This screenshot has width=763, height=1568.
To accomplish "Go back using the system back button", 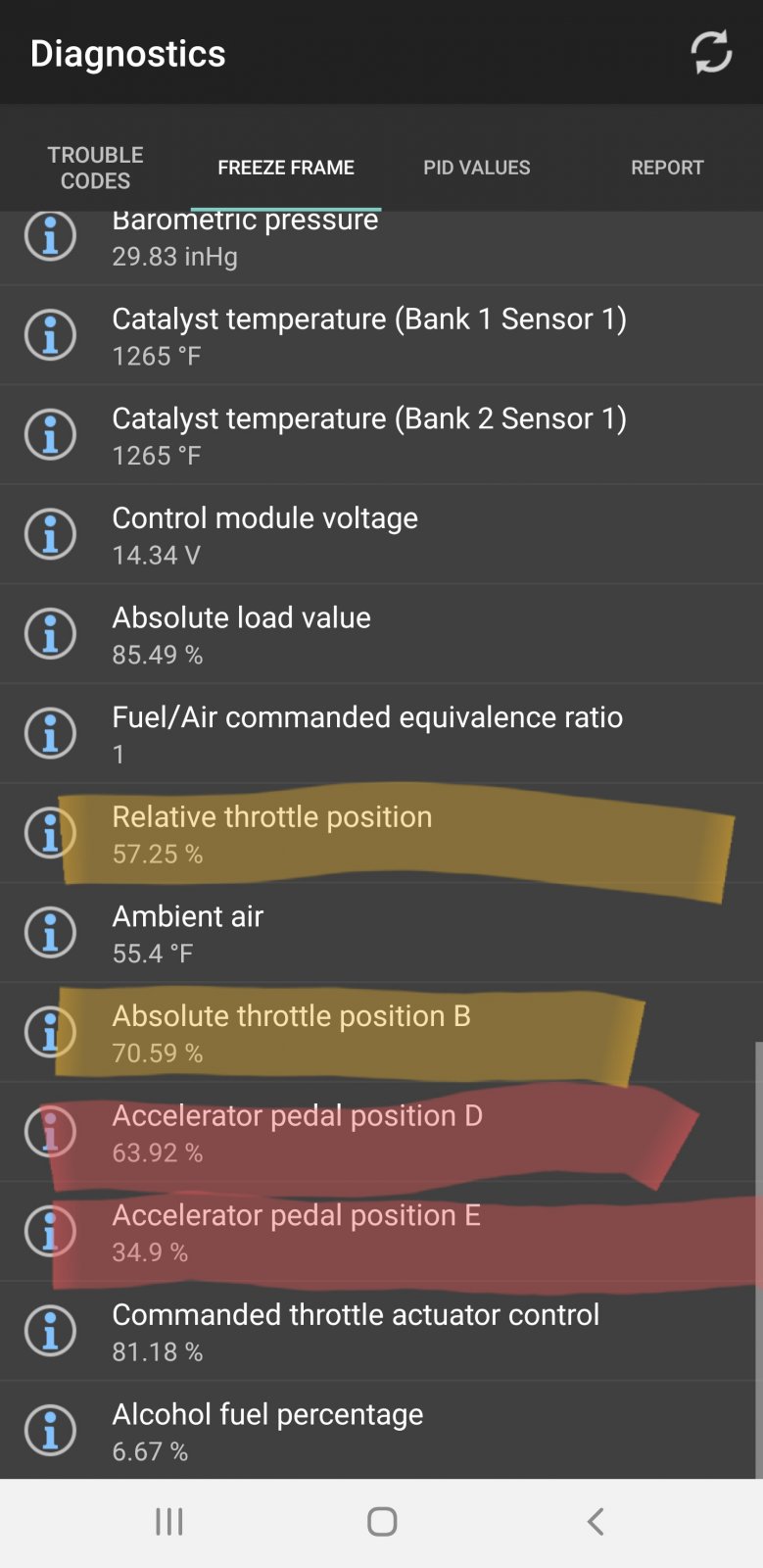I will pyautogui.click(x=595, y=1521).
